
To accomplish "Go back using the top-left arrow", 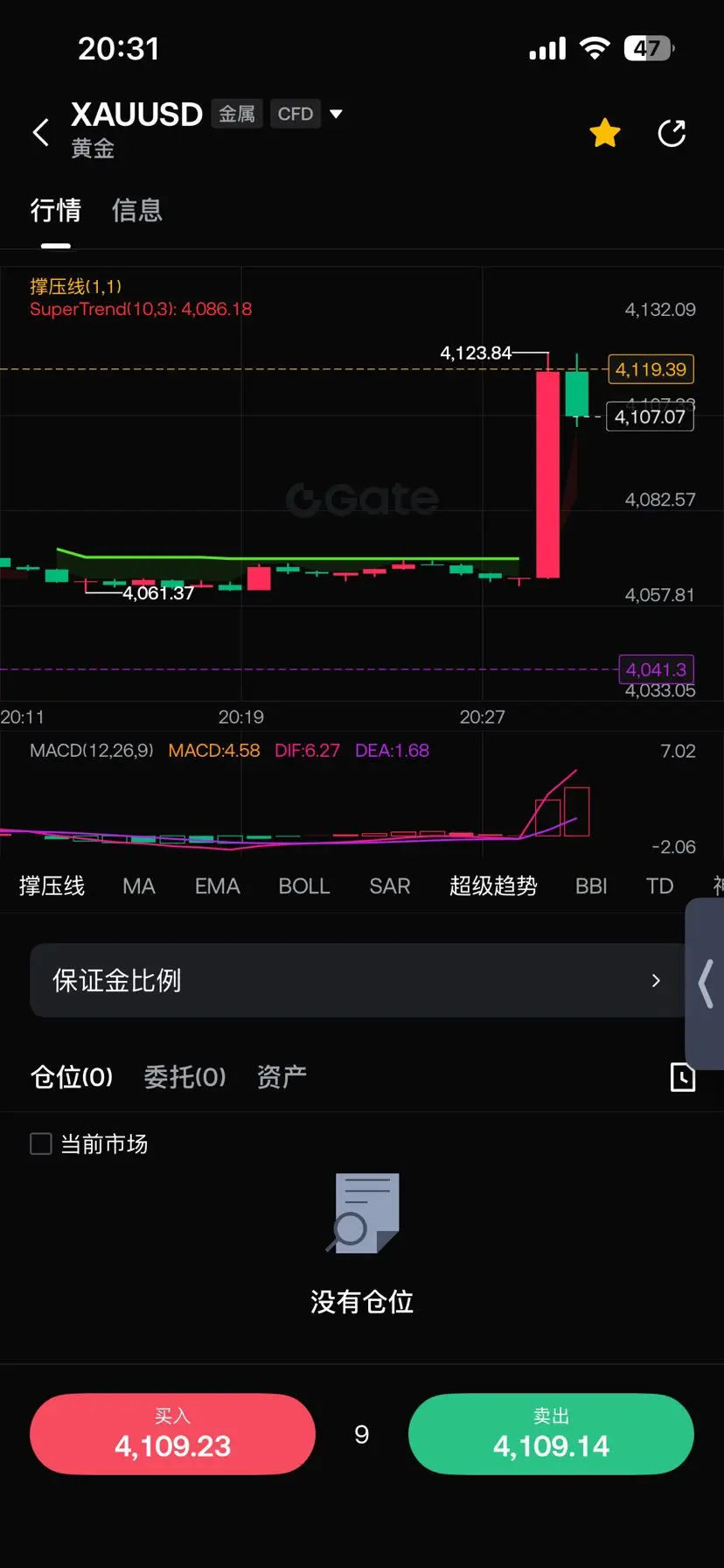I will tap(41, 133).
